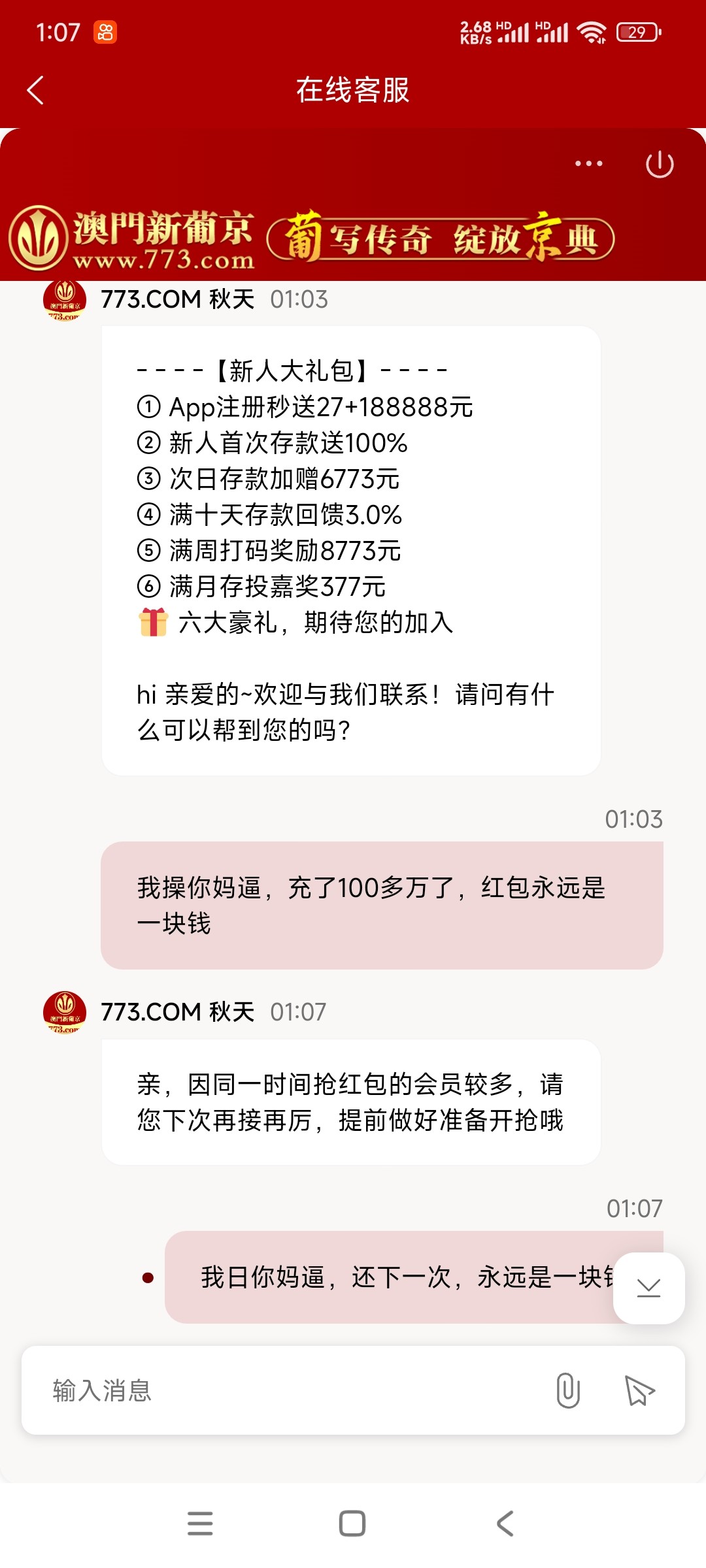Image resolution: width=706 pixels, height=1568 pixels.
Task: Send the message with the arrow icon
Action: (x=639, y=1390)
